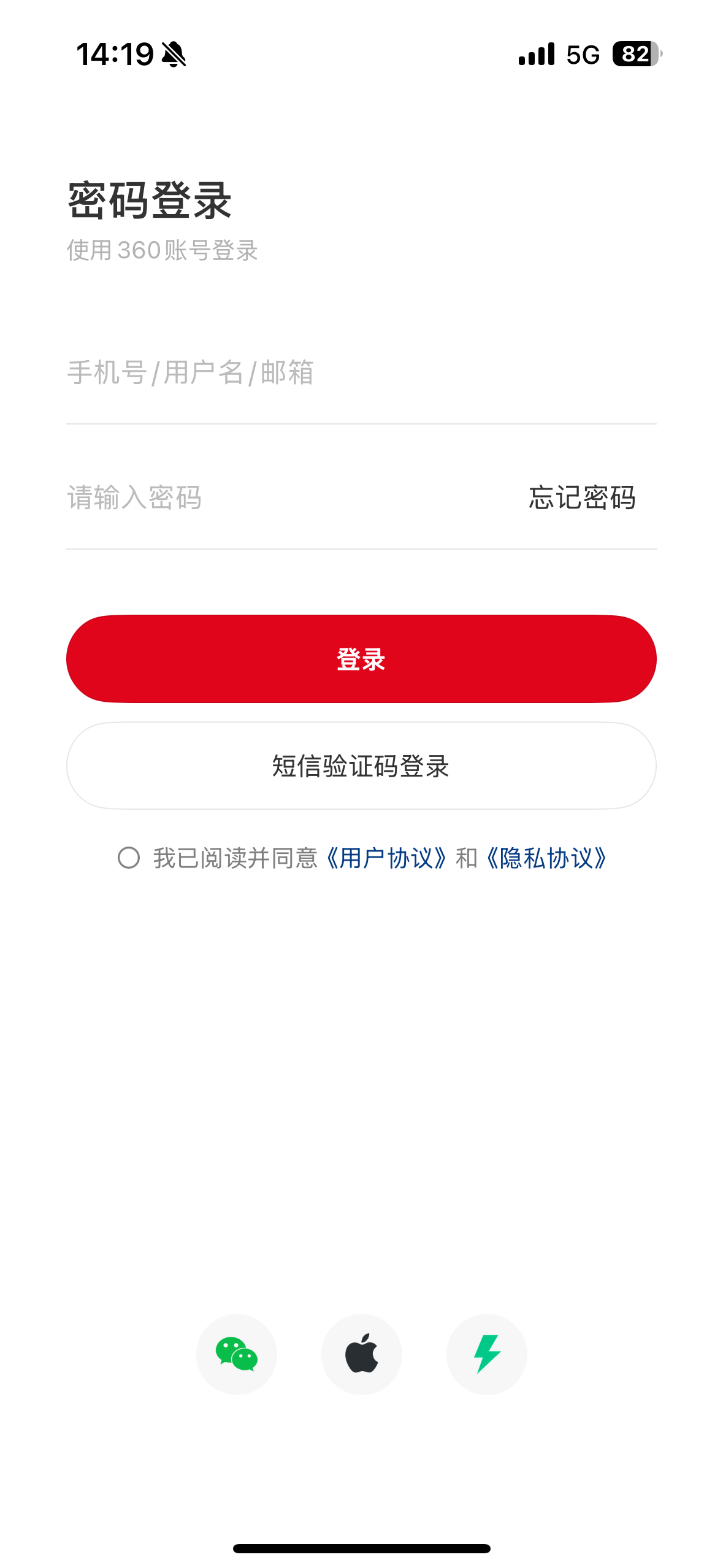Switch to 短信验证码登录 SMS login

(x=361, y=765)
